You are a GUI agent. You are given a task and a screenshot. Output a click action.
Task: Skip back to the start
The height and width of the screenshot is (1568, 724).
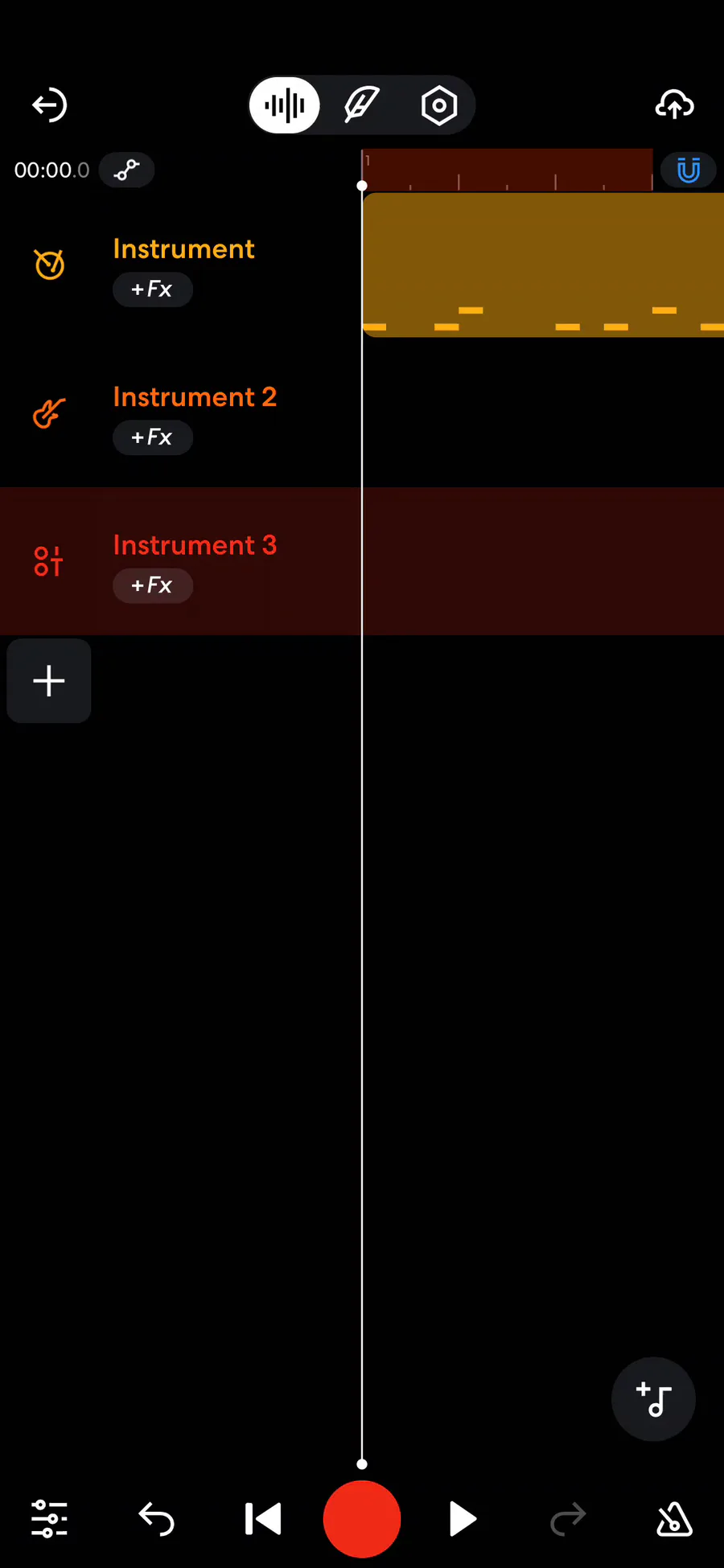[263, 1519]
